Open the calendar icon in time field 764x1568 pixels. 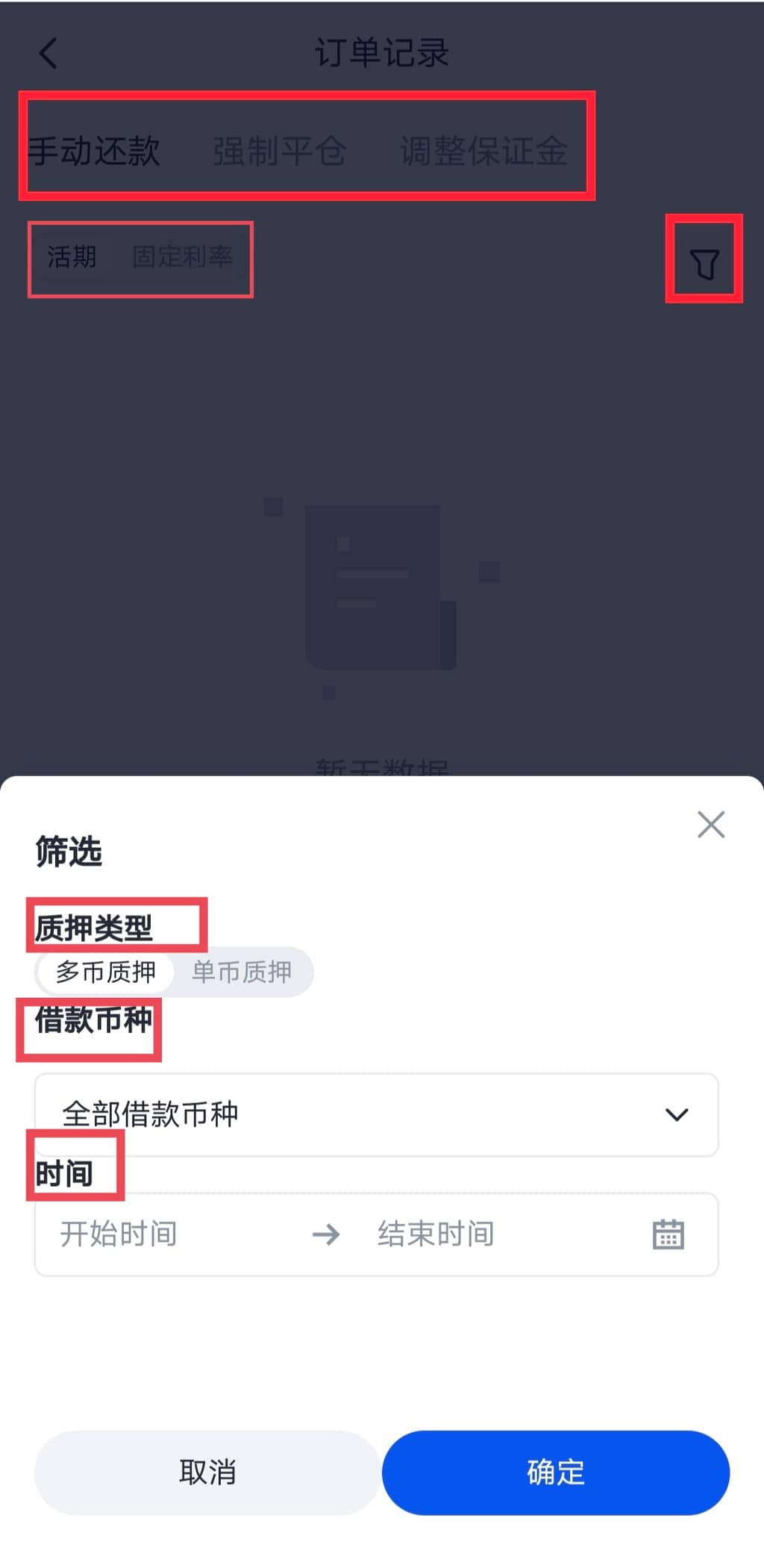(668, 1234)
